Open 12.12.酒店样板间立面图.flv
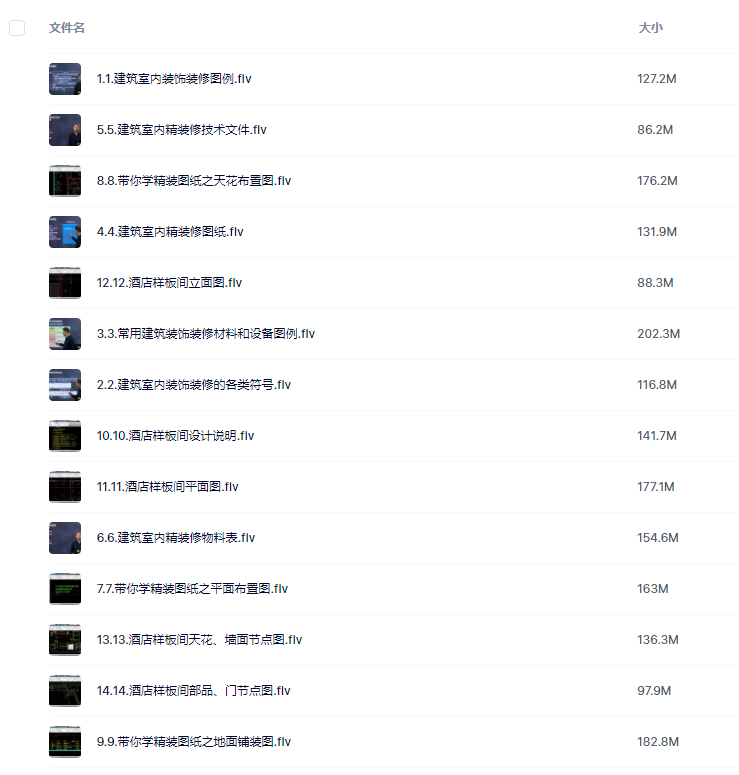The width and height of the screenshot is (739, 775). [169, 283]
